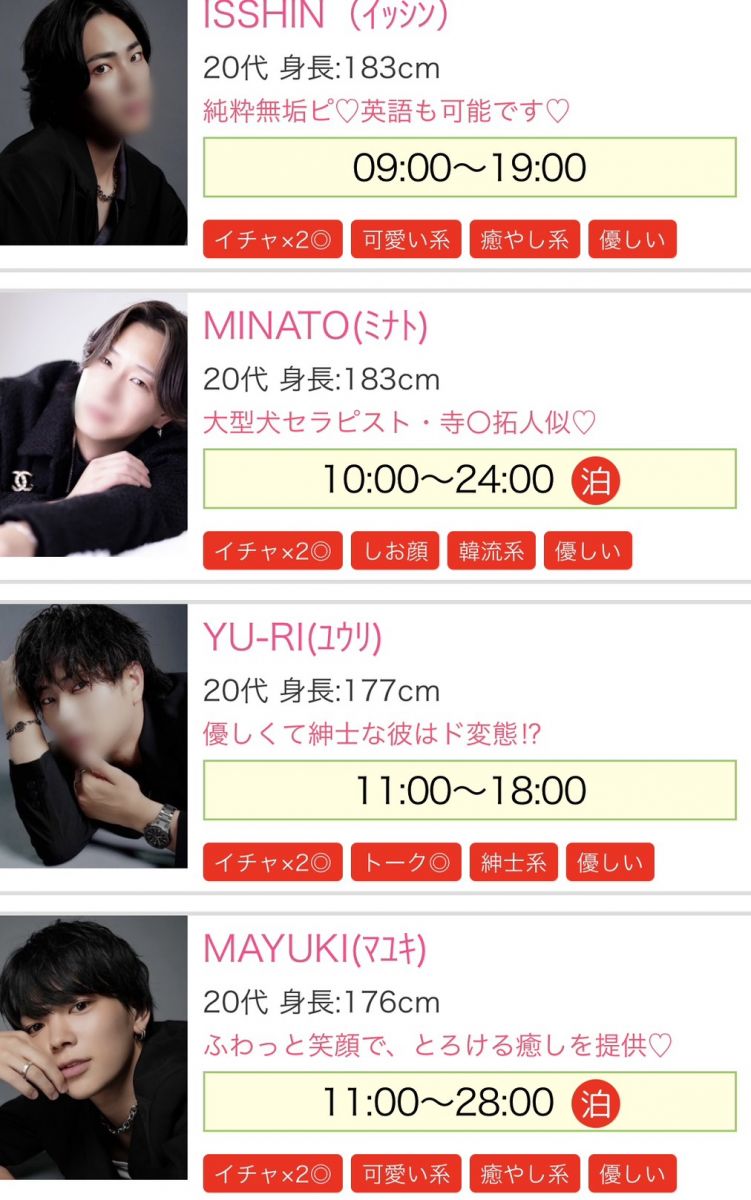View YU-RI's profile picture
Image resolution: width=751 pixels, height=1200 pixels.
(93, 735)
